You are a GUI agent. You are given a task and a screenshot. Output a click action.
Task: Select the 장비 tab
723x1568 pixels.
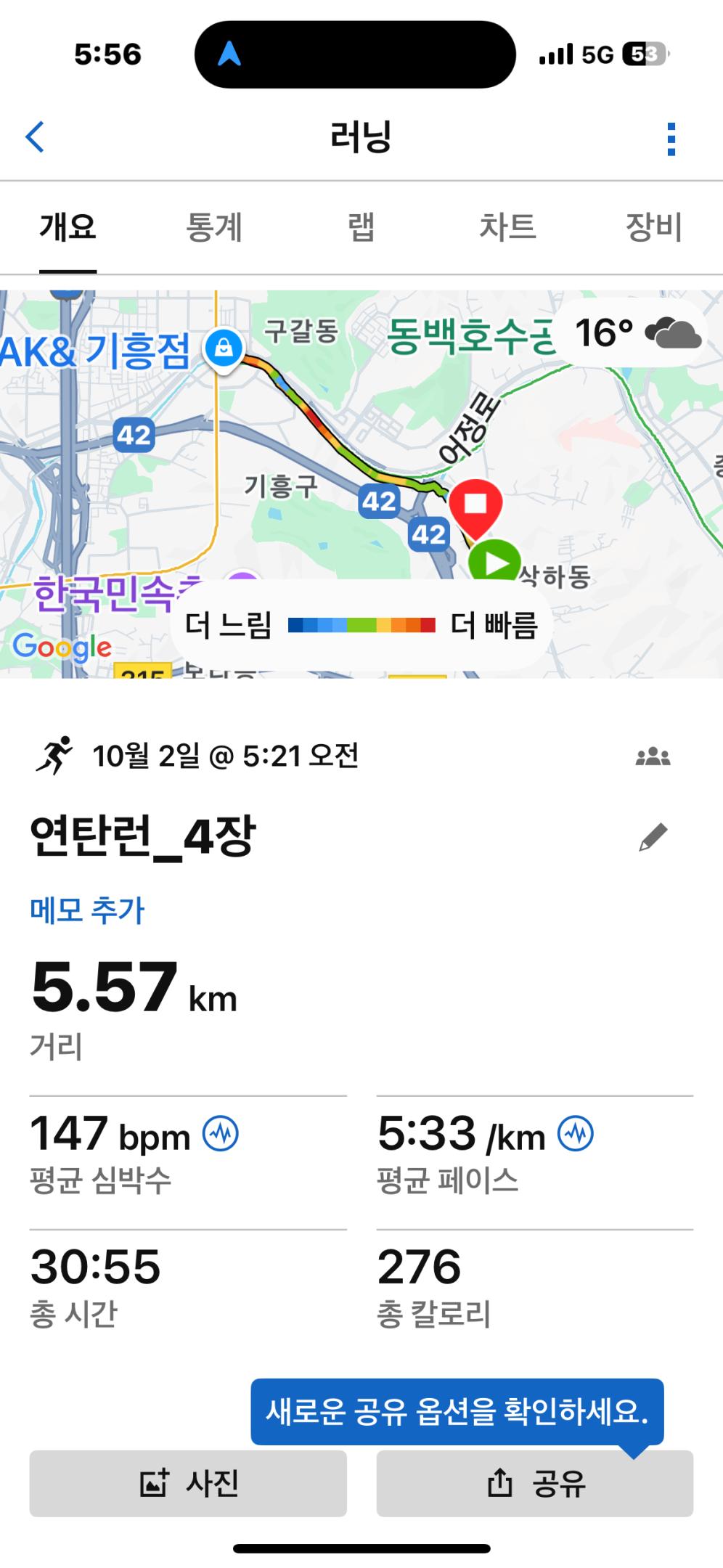(654, 227)
